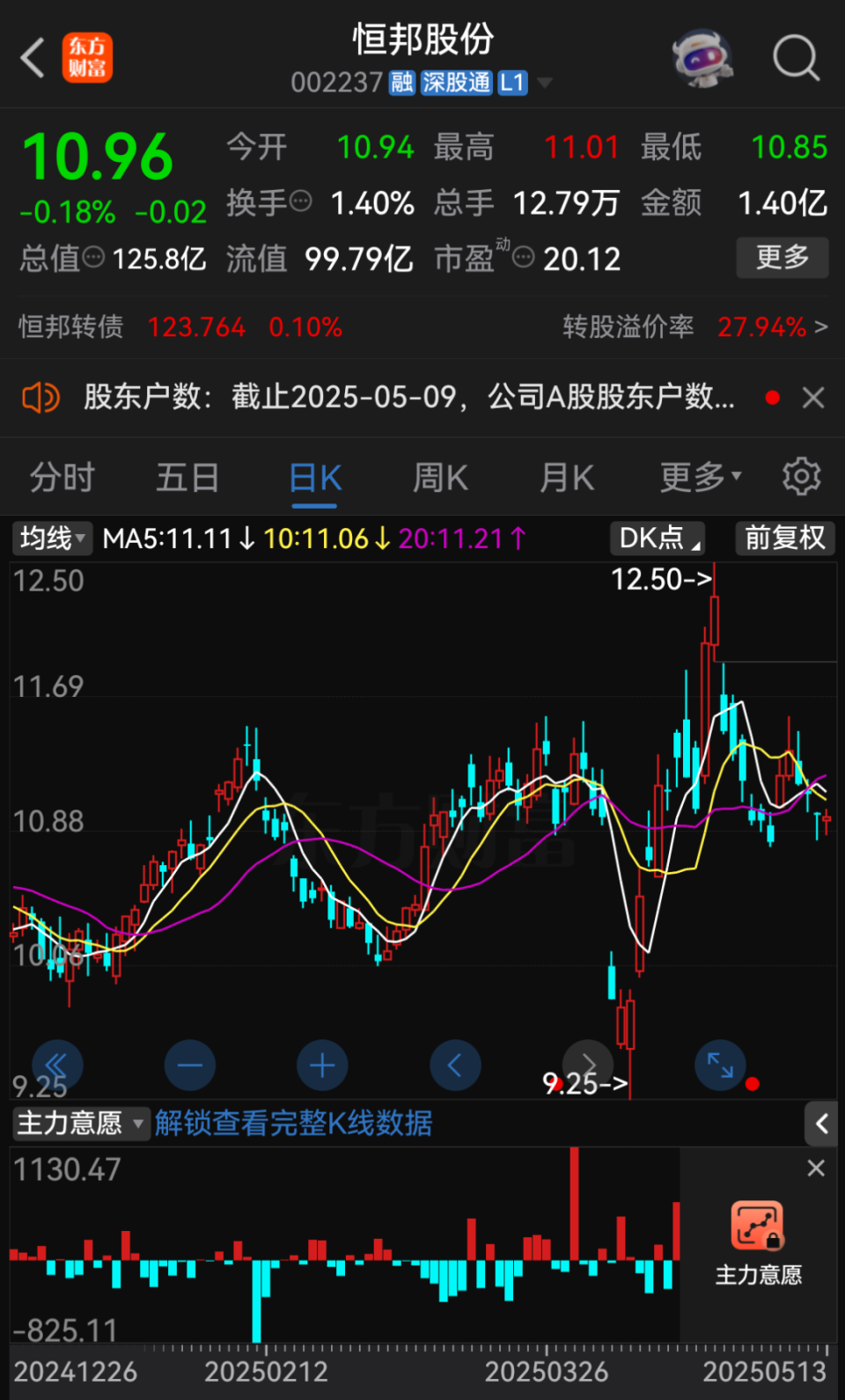This screenshot has width=845, height=1400.
Task: Zoom in chart with plus button
Action: pyautogui.click(x=322, y=1066)
